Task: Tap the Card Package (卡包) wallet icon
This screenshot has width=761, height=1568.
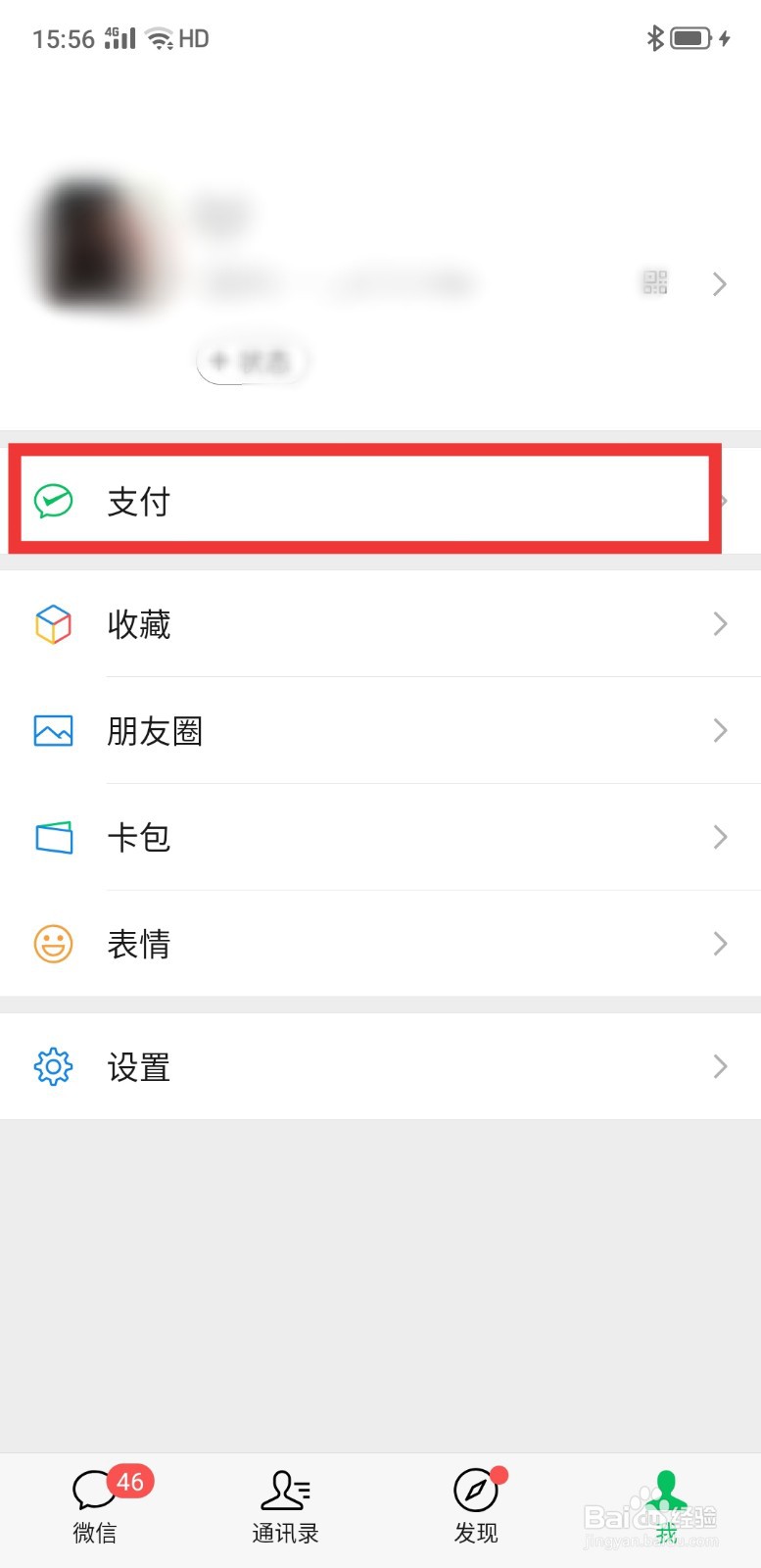Action: 54,838
